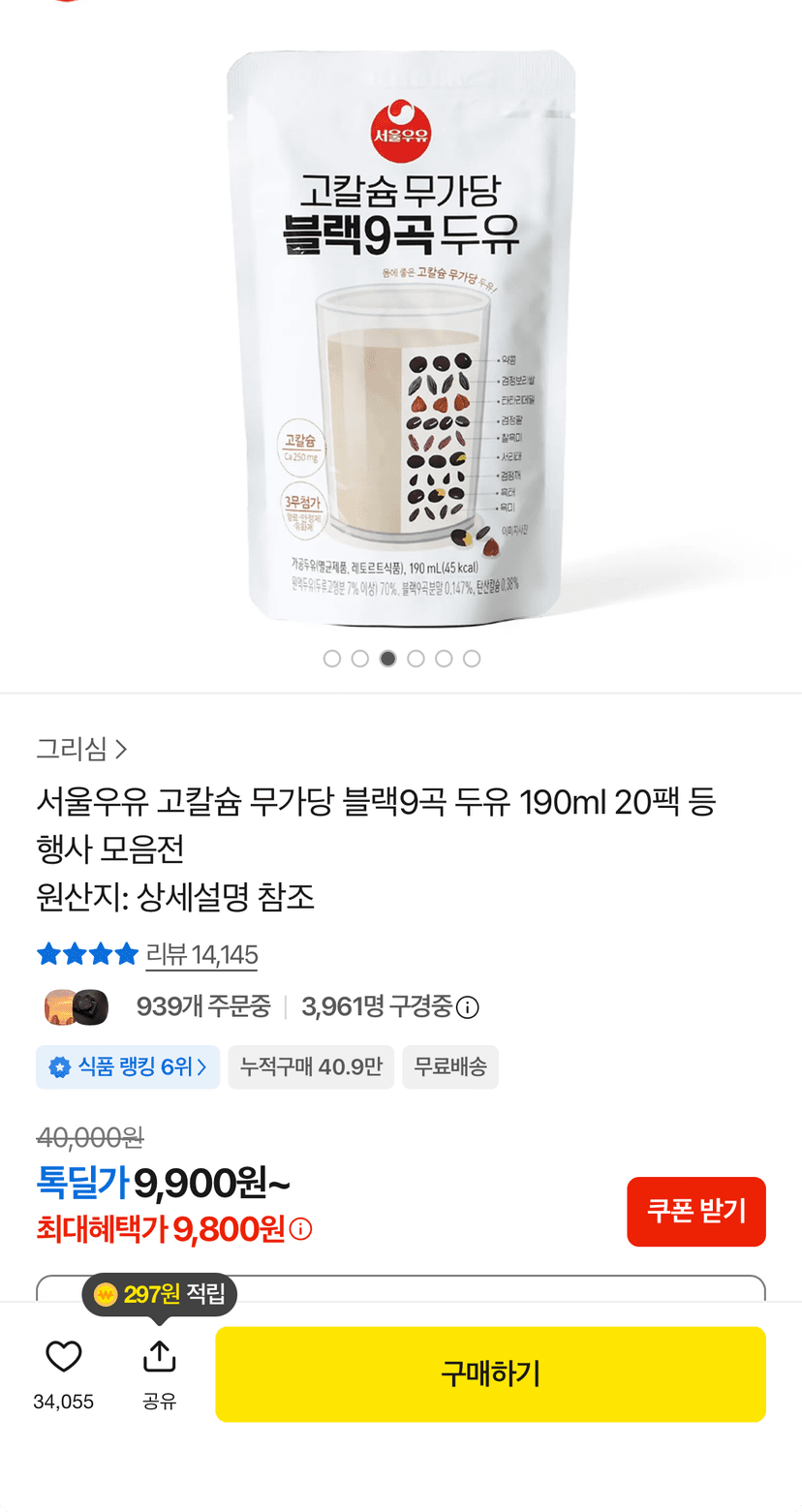
Task: Jump to the last image indicator dot
Action: 472,659
